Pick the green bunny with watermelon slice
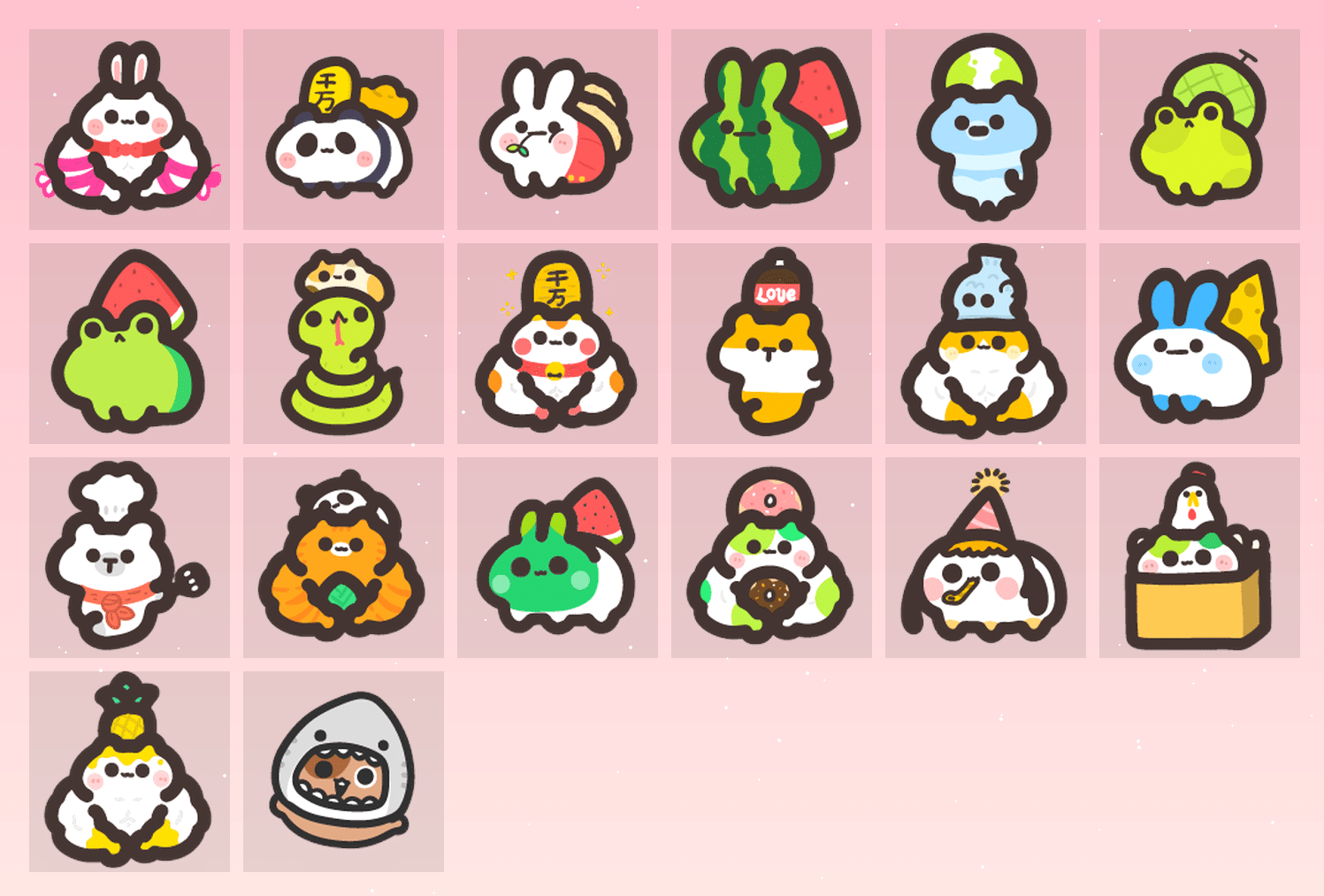This screenshot has width=1324, height=896. tap(557, 557)
